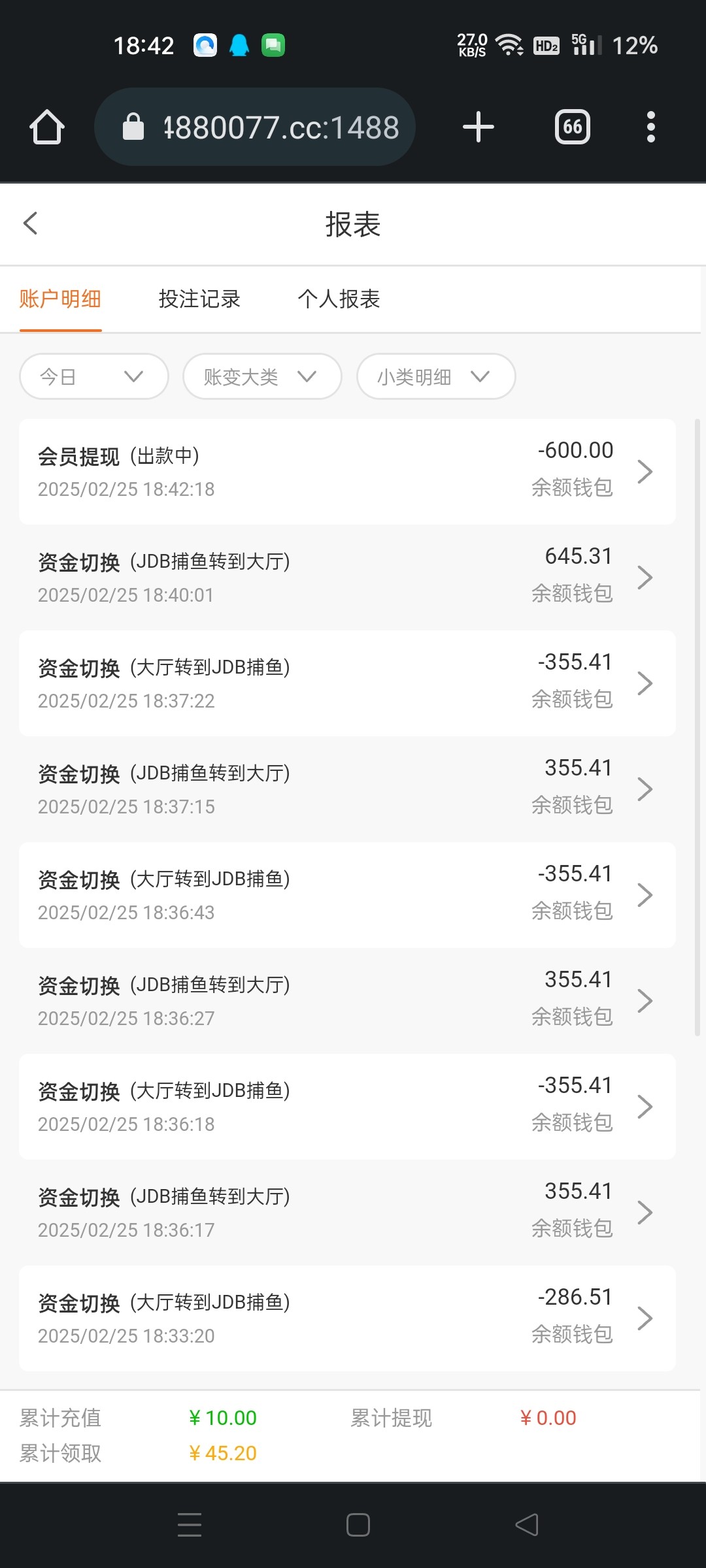706x1568 pixels.
Task: Open the tab switcher showing 66
Action: pyautogui.click(x=573, y=127)
